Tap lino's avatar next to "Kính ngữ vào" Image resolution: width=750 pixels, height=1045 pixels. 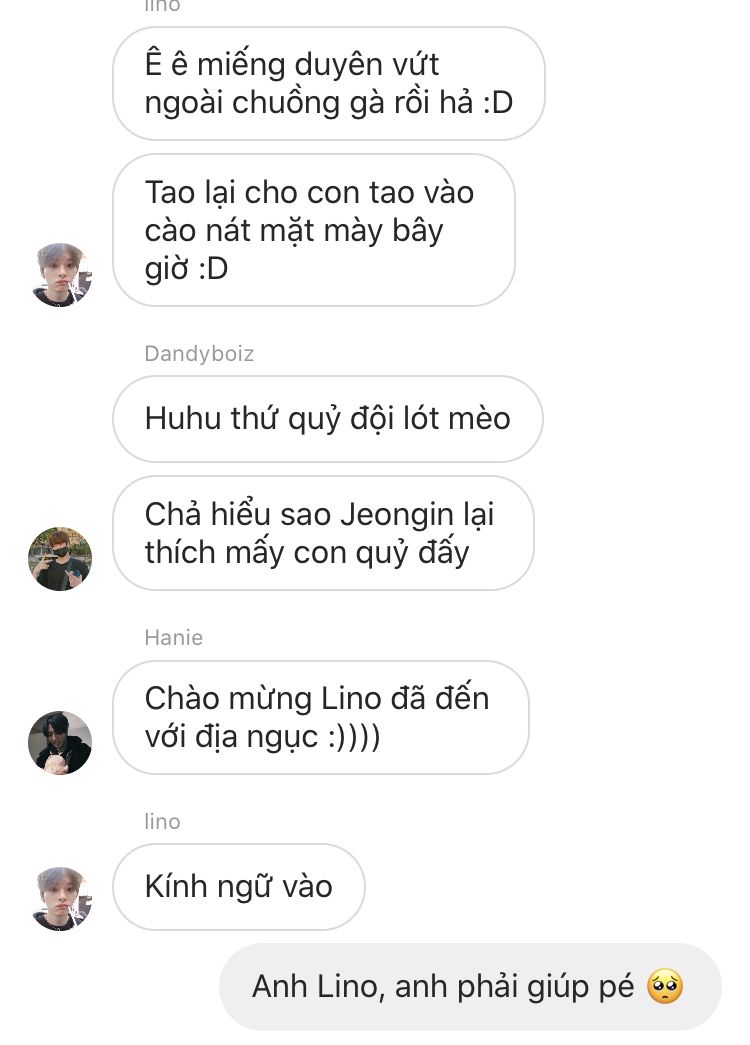pyautogui.click(x=60, y=899)
